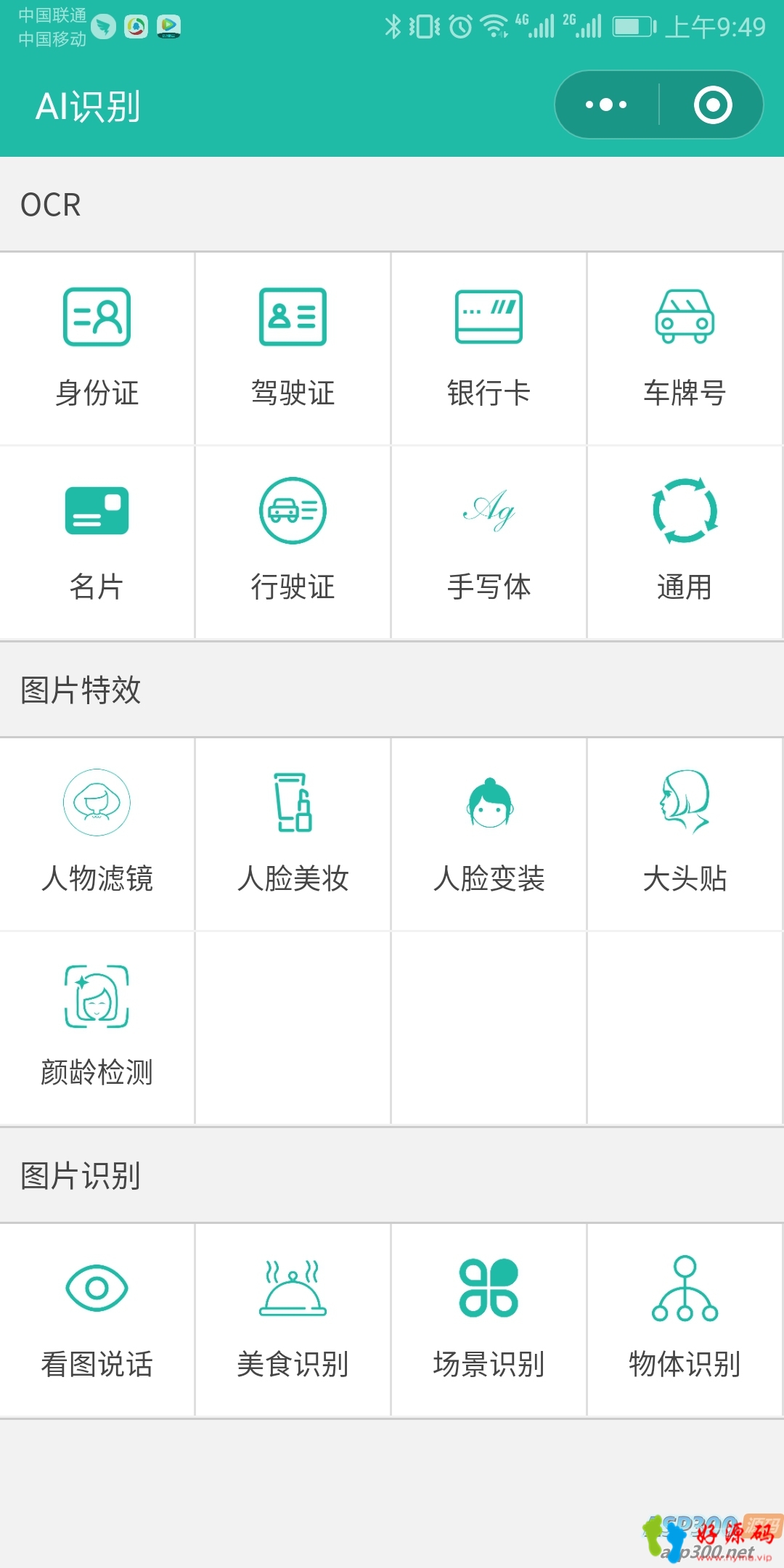Open the 人物滤镜 portrait filter
784x1568 pixels.
click(97, 834)
